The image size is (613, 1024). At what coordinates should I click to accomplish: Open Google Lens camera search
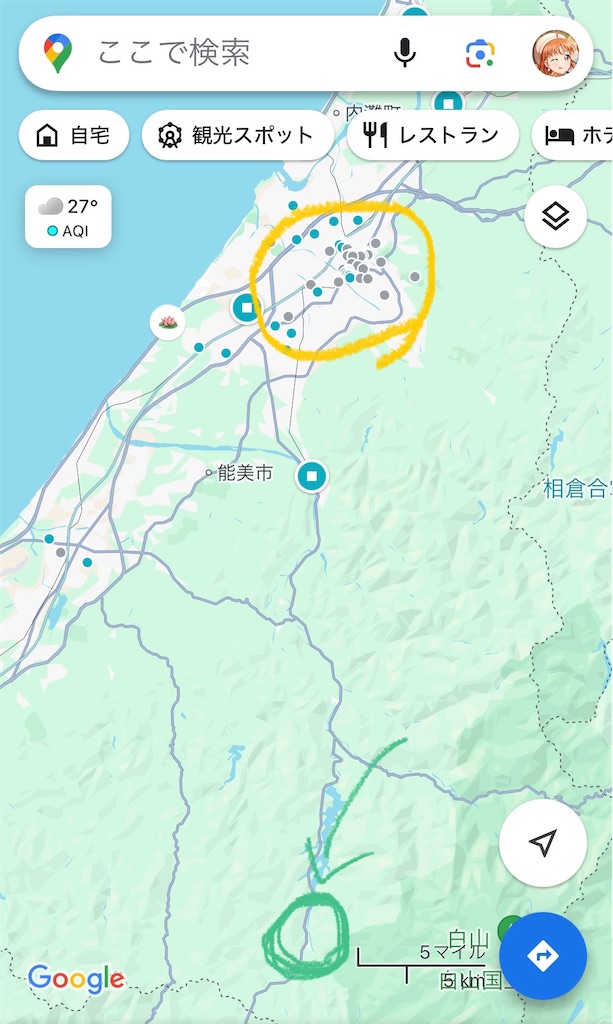[x=480, y=52]
